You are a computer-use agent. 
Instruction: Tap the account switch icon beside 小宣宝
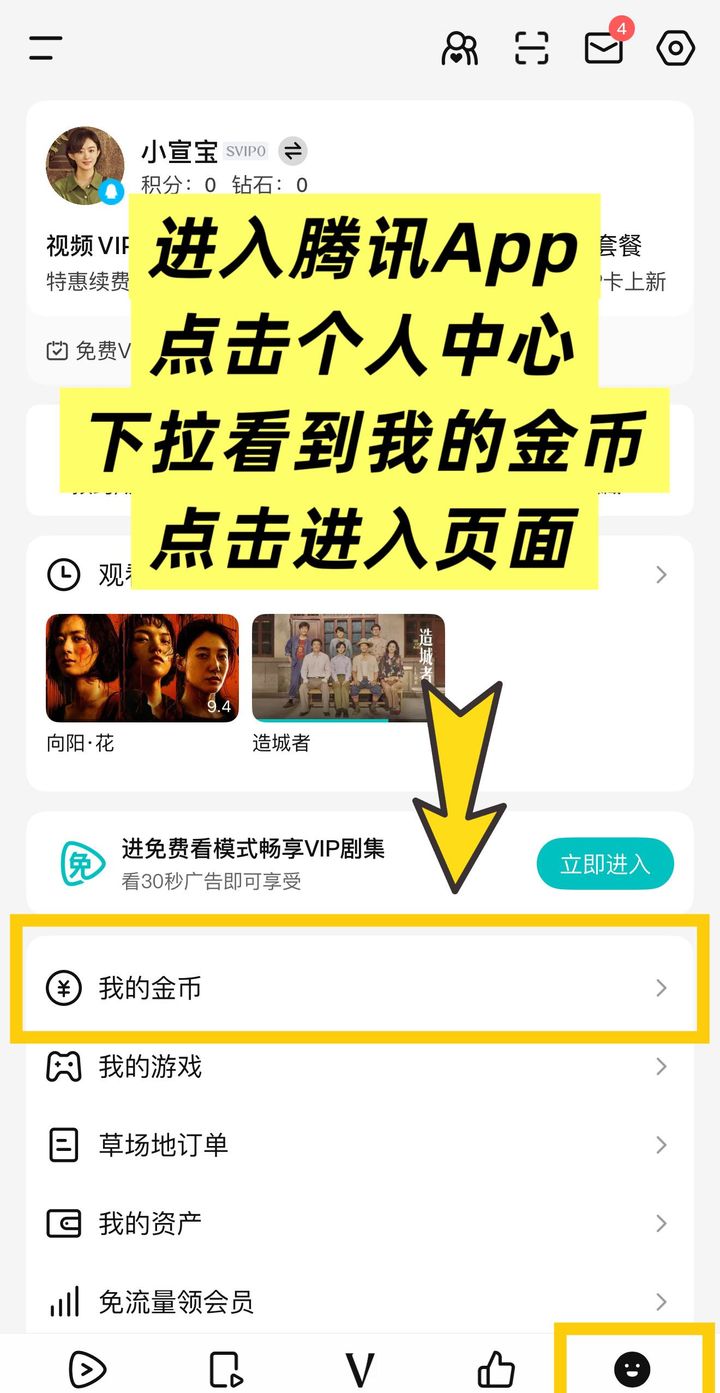pos(293,151)
